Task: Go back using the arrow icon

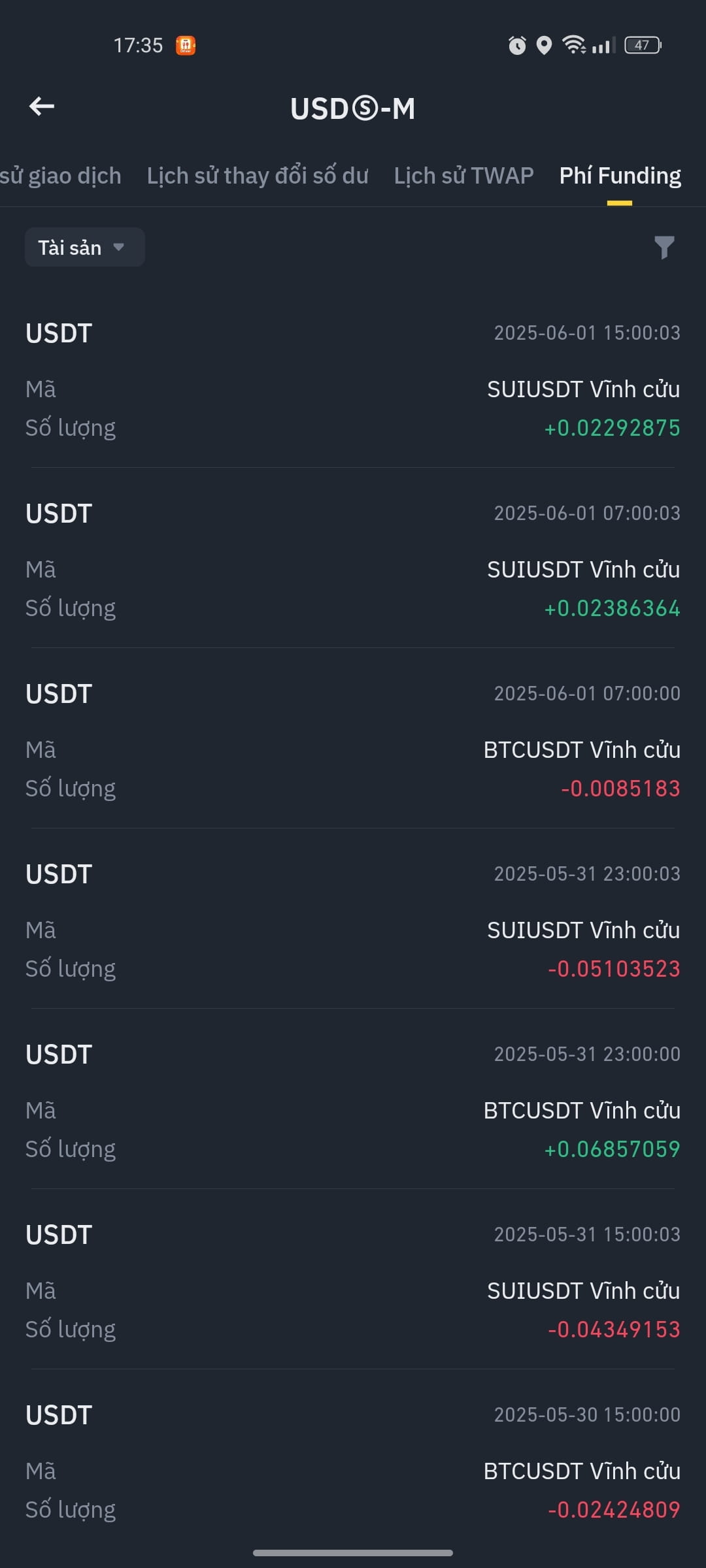Action: point(42,106)
